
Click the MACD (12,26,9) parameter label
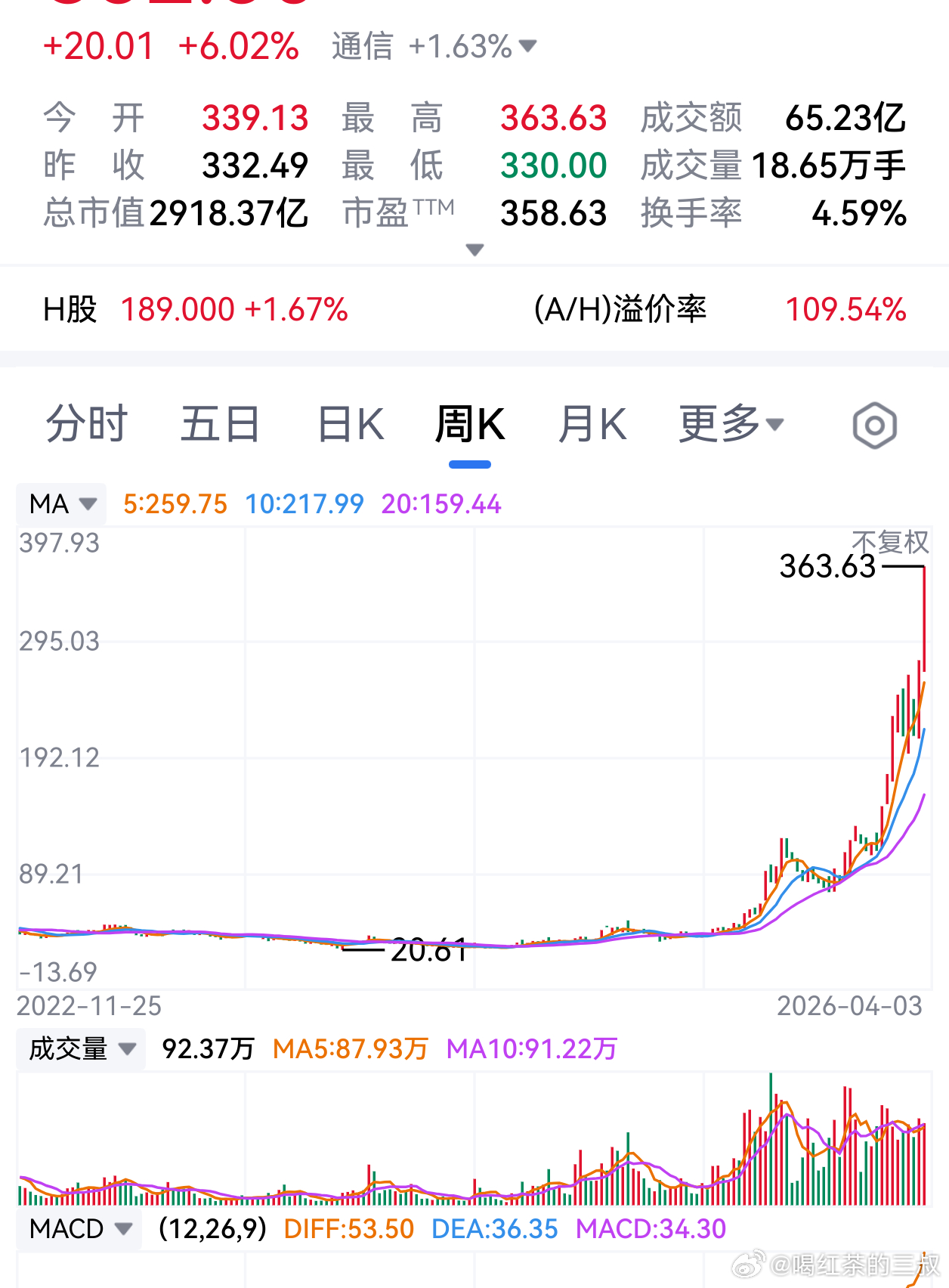pos(213,1229)
